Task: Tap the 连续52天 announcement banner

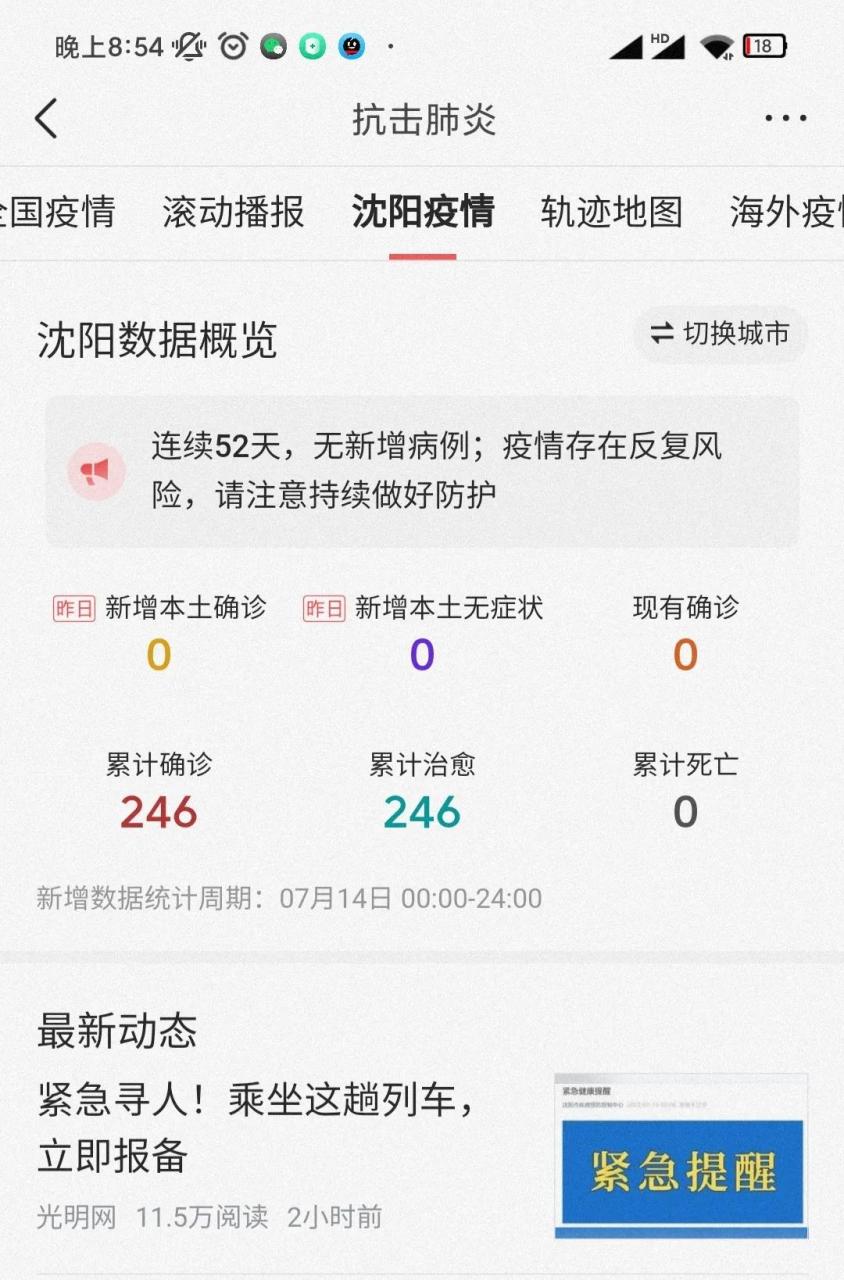Action: click(x=422, y=469)
